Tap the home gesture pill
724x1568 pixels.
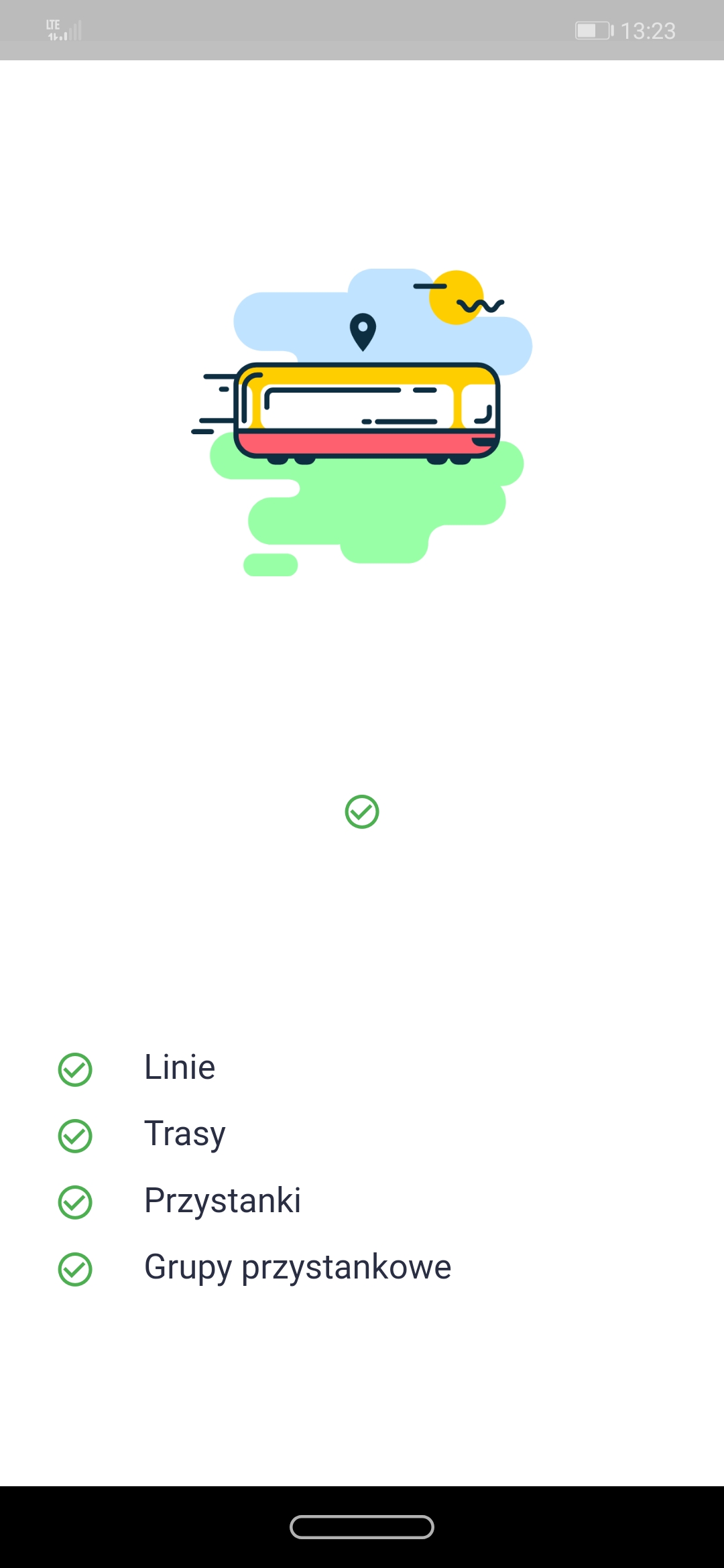[362, 1527]
